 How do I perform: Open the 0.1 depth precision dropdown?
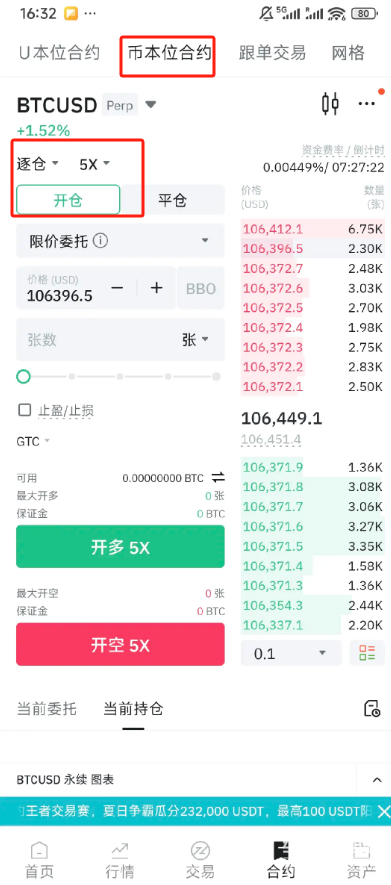(291, 654)
